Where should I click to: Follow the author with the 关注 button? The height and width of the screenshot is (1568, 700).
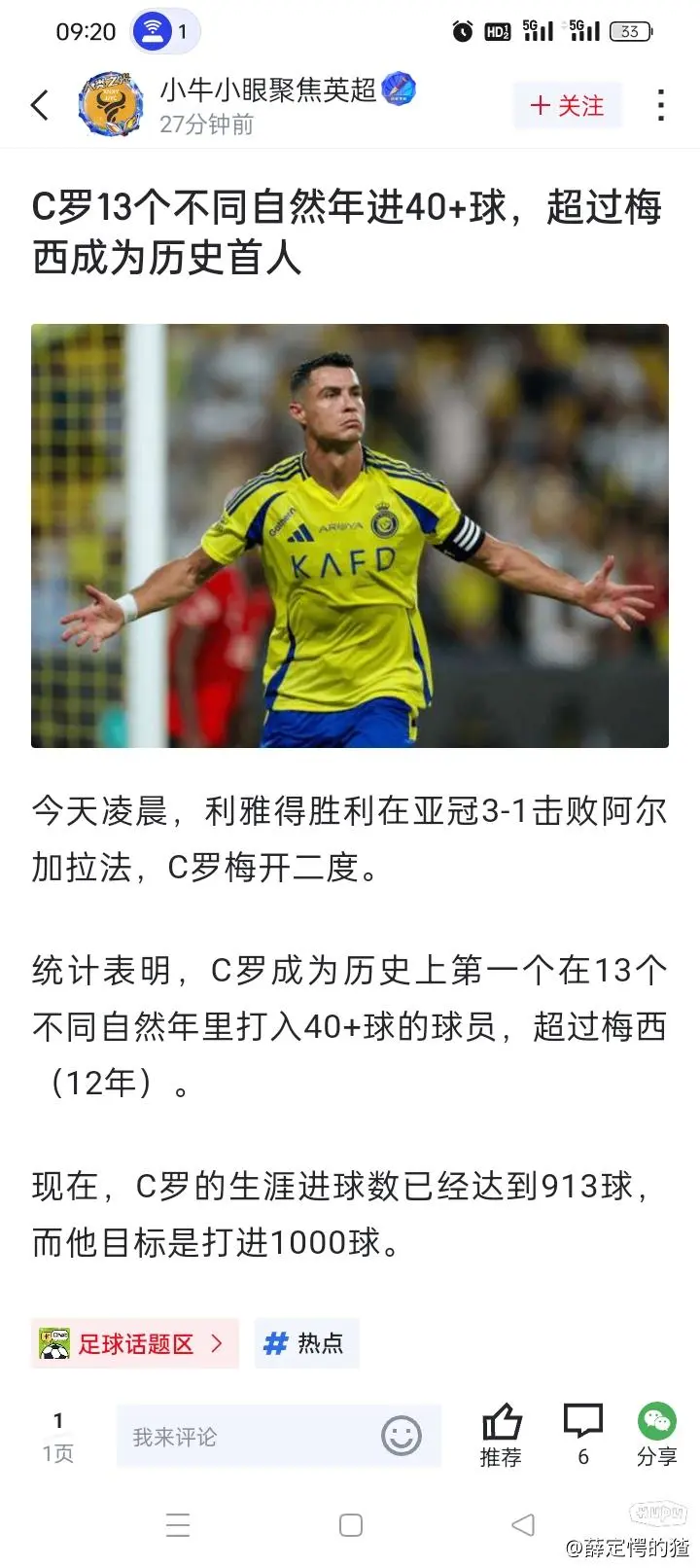567,106
